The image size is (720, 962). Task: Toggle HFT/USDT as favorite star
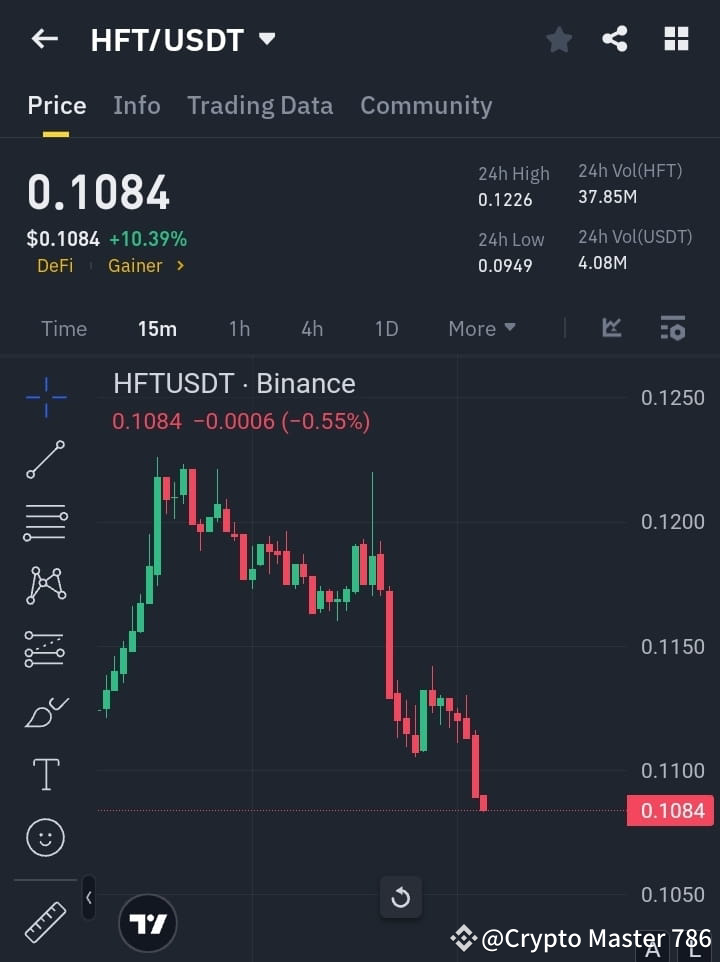pyautogui.click(x=558, y=39)
